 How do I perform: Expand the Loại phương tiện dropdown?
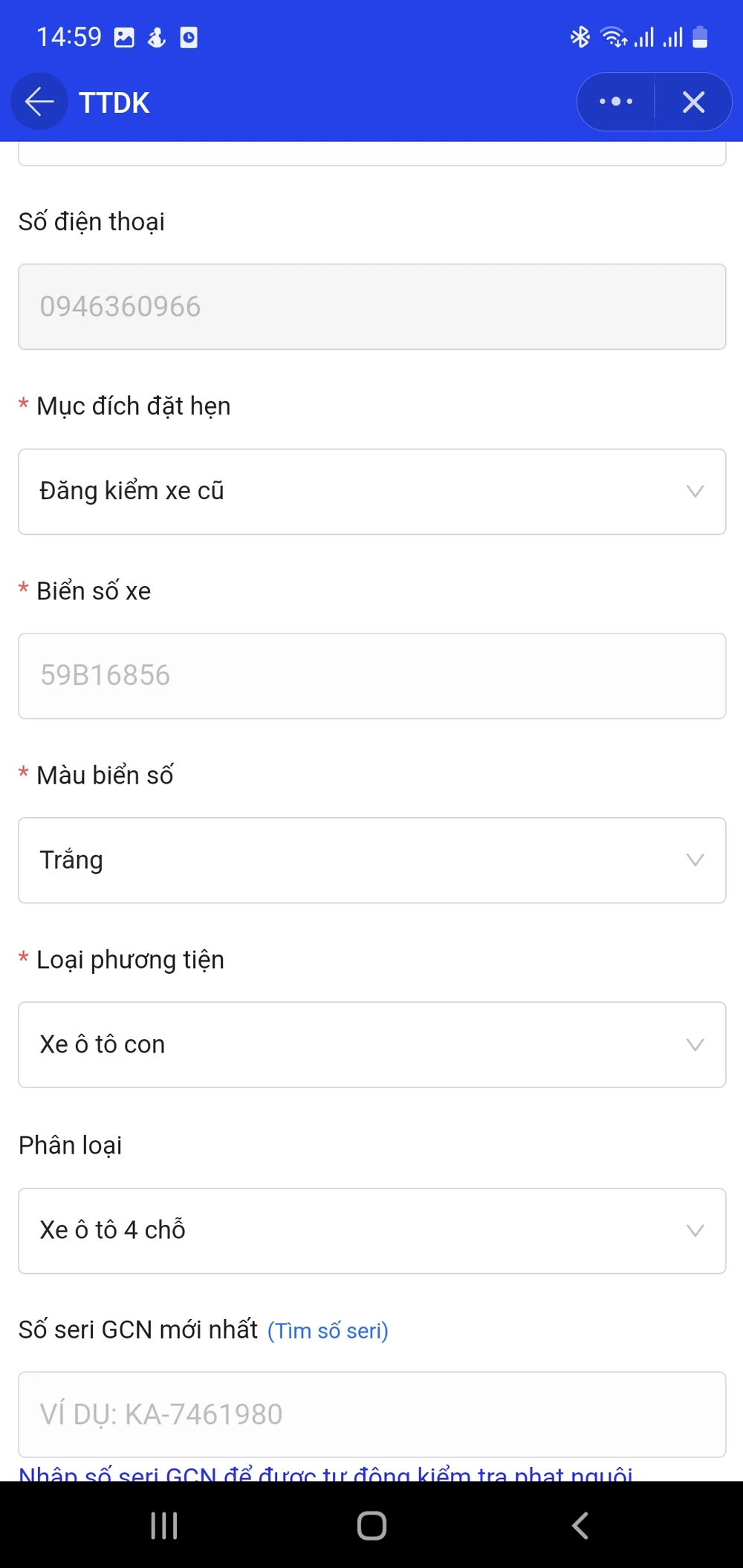click(x=371, y=1044)
